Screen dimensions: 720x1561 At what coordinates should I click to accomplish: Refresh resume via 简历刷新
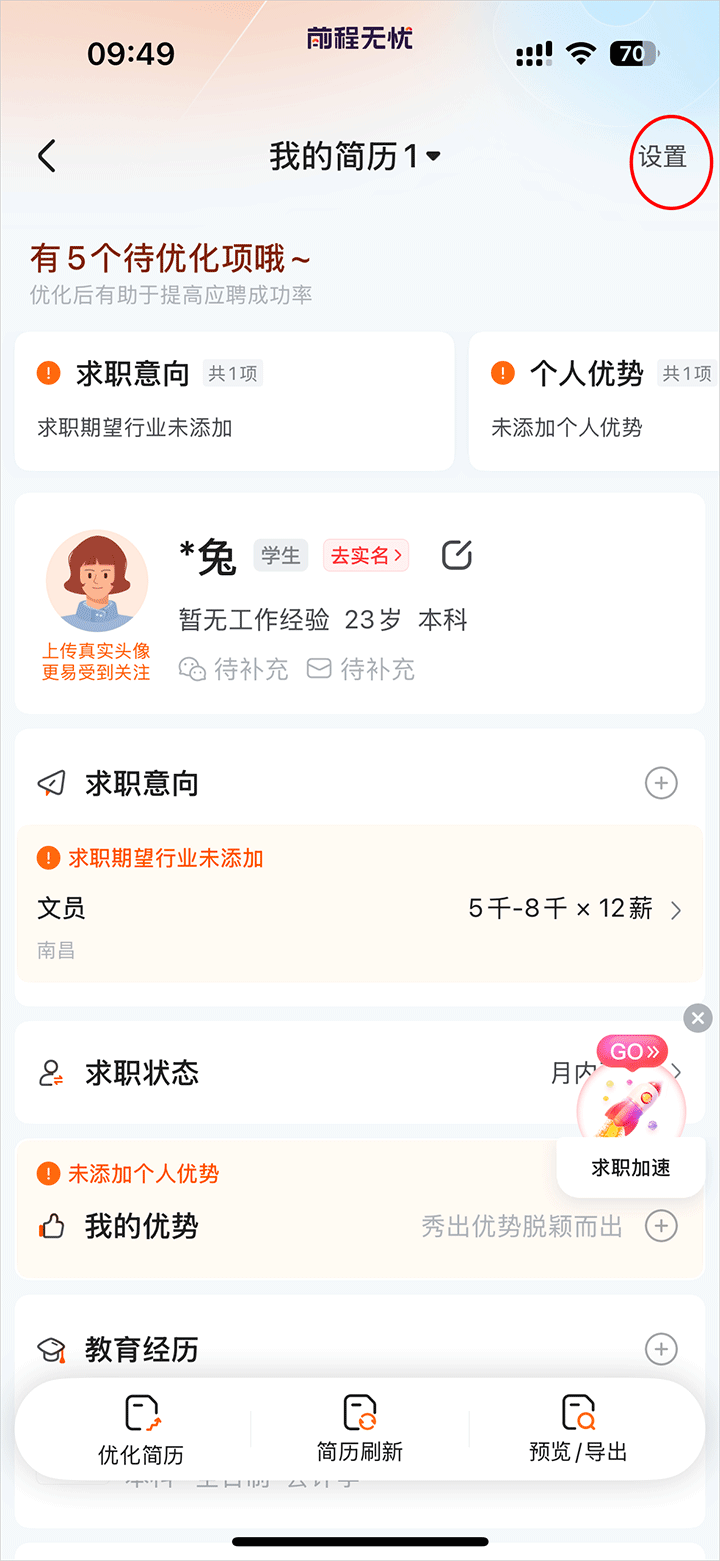tap(359, 1429)
